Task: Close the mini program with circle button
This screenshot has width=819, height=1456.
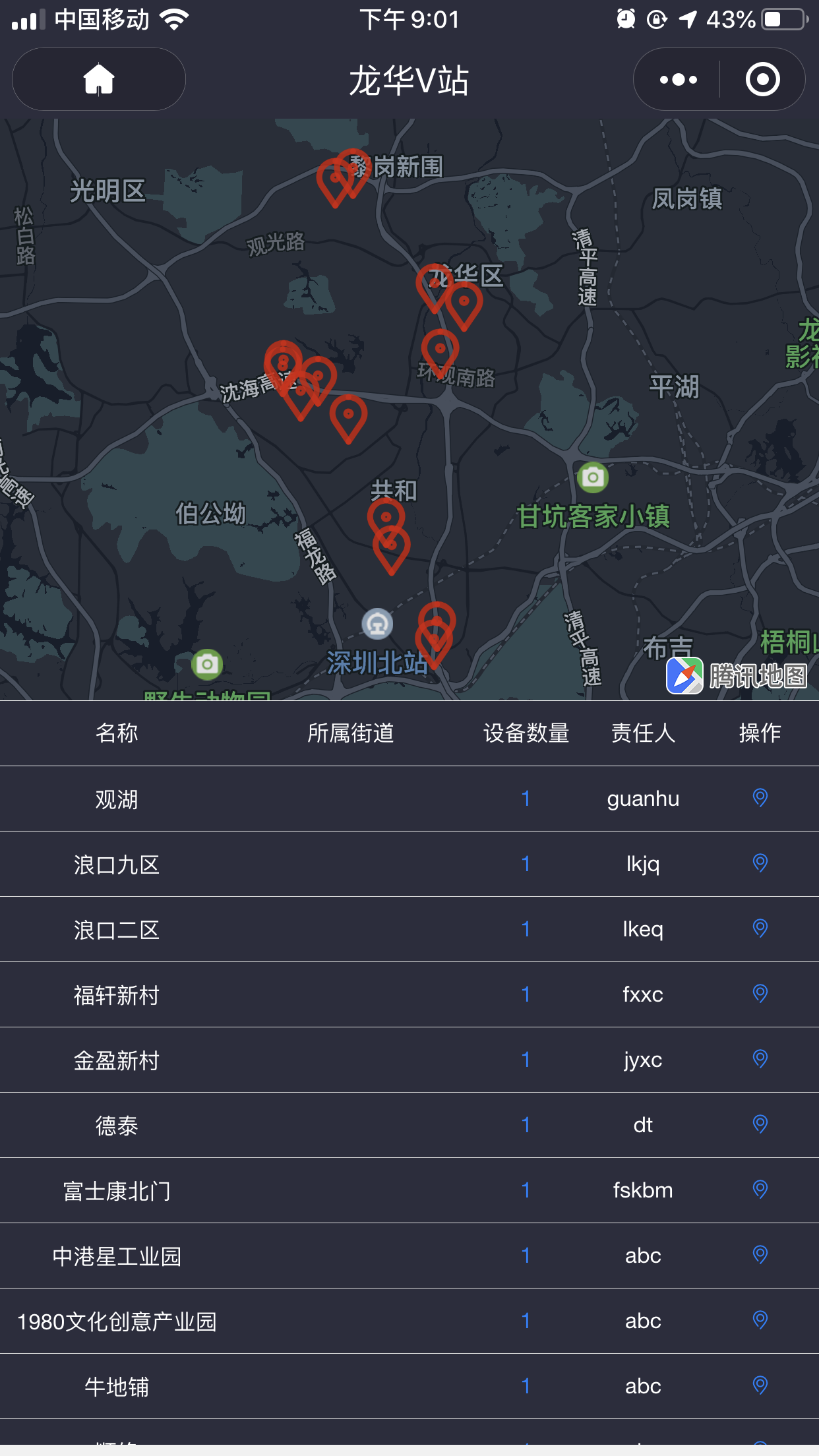Action: coord(762,80)
